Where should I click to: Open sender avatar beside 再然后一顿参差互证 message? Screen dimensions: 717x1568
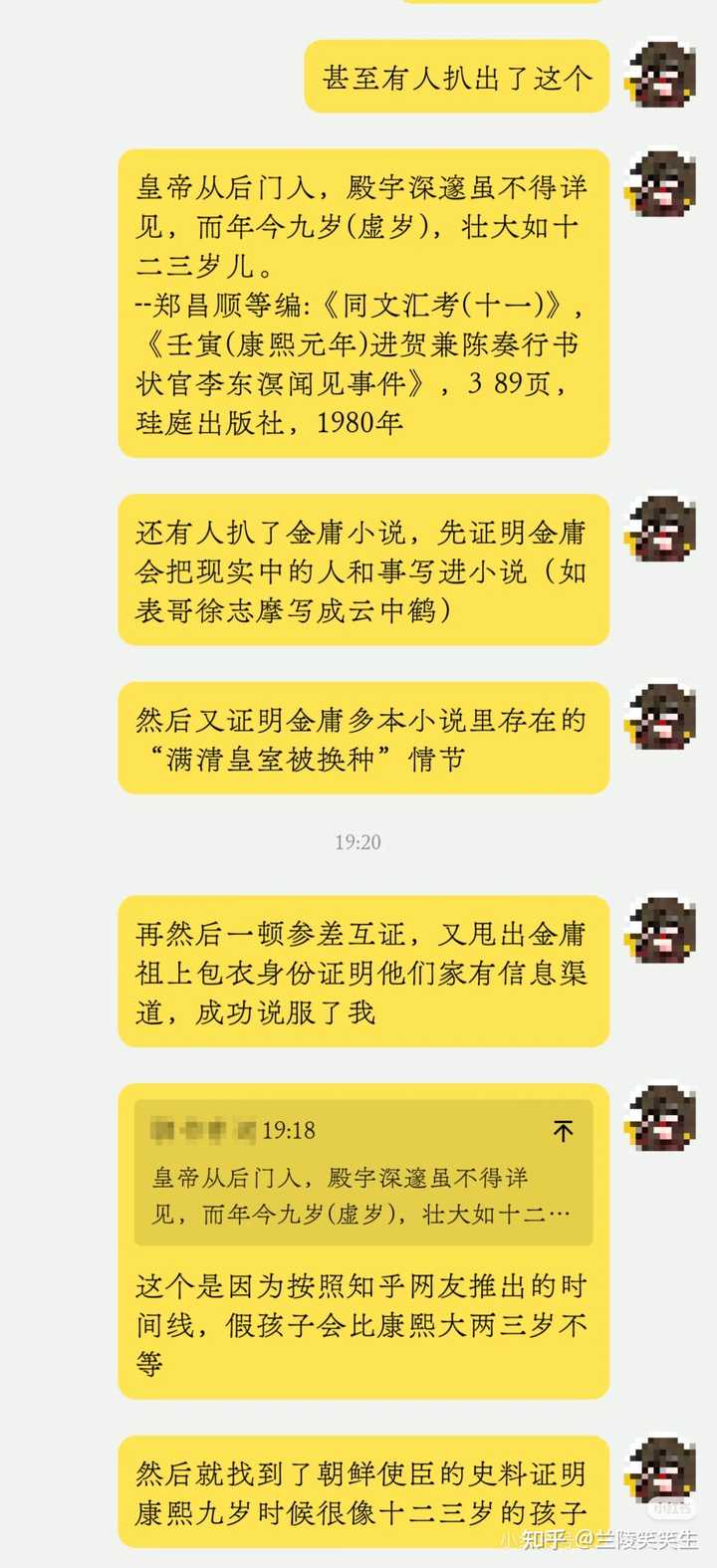point(659,930)
